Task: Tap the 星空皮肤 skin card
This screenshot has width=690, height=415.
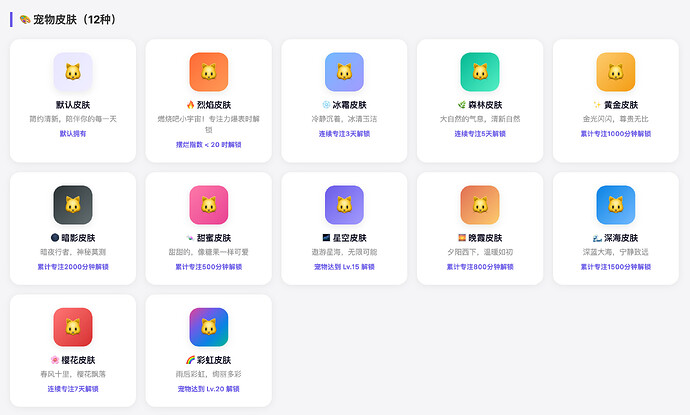Action: tap(344, 228)
